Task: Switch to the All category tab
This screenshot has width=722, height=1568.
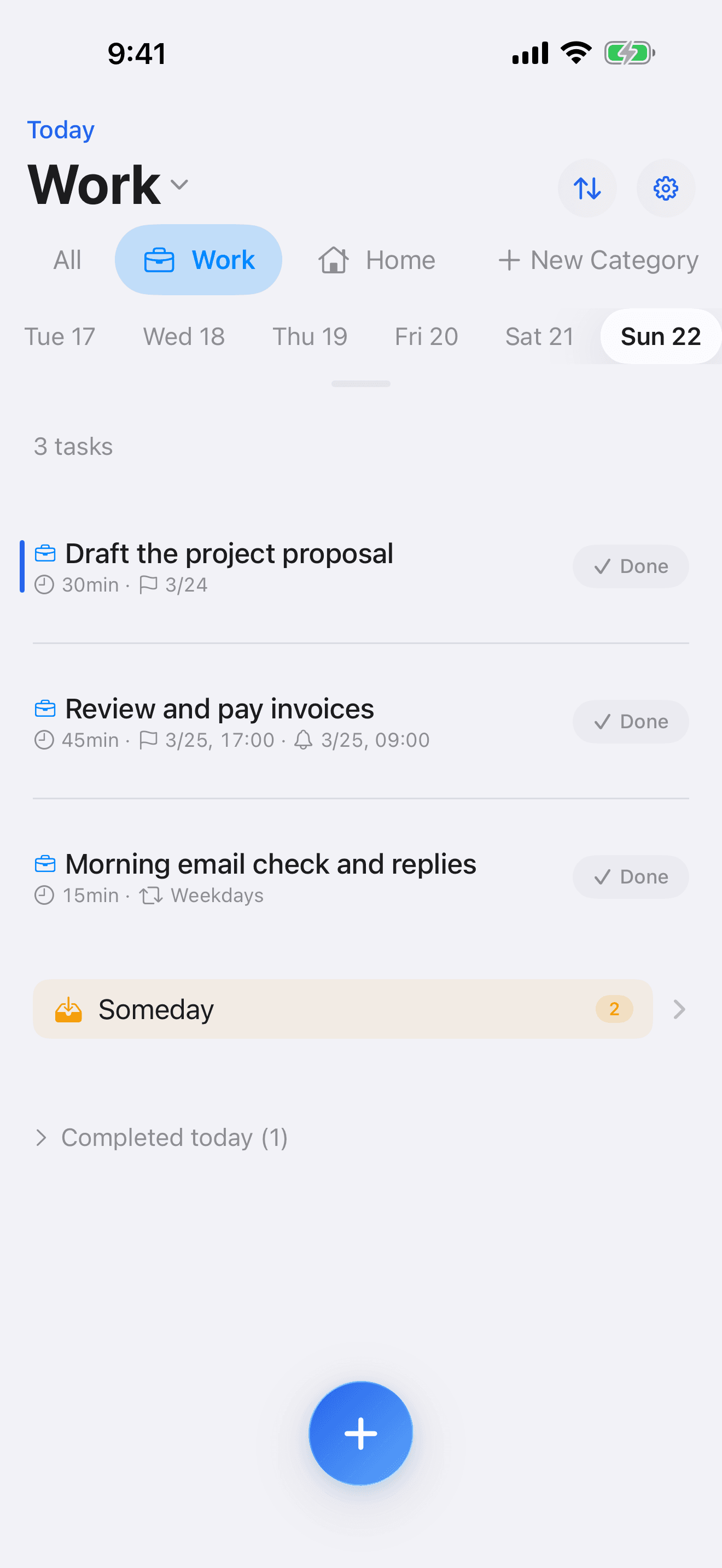Action: tap(67, 259)
